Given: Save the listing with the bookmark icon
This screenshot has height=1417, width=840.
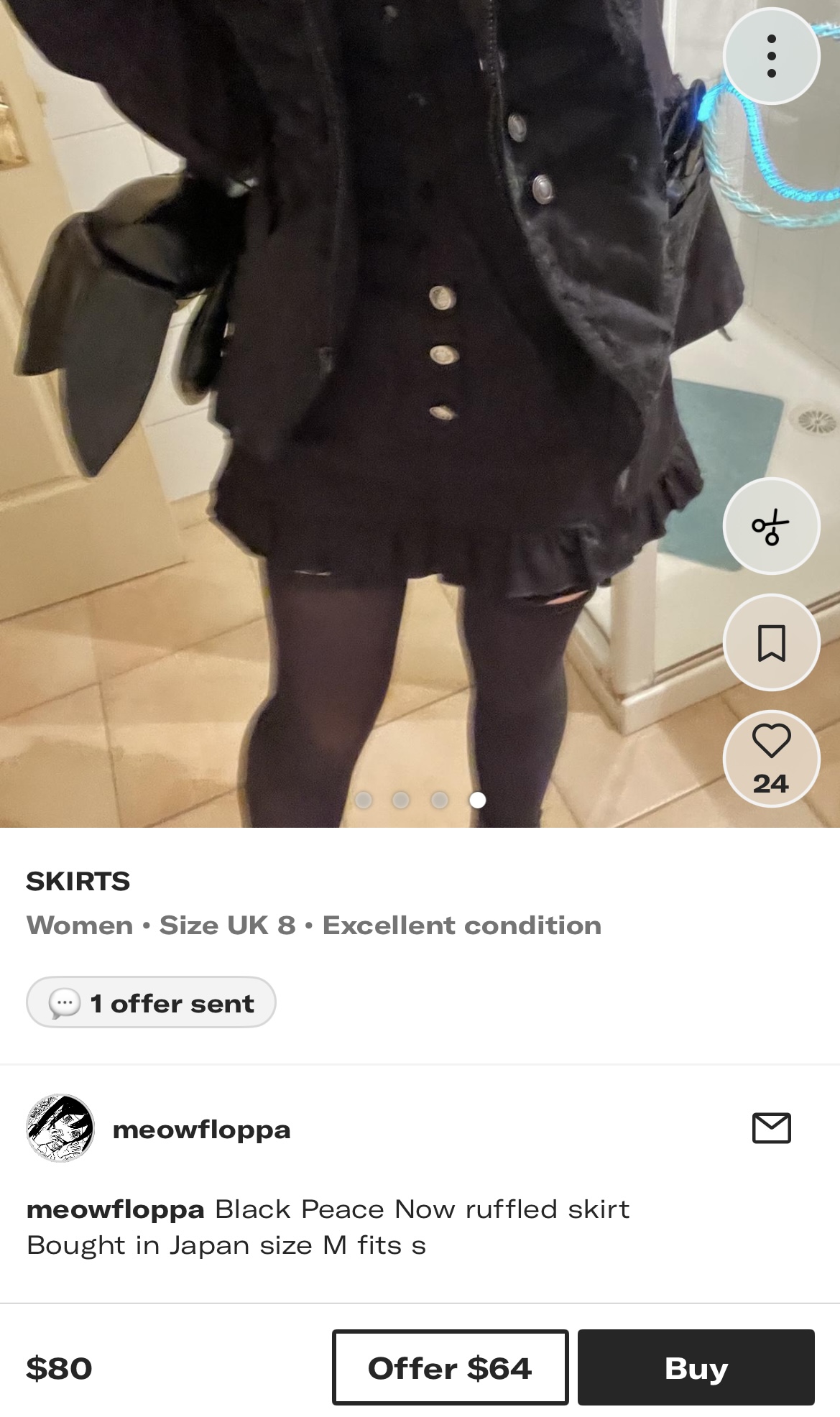Looking at the screenshot, I should pos(771,642).
